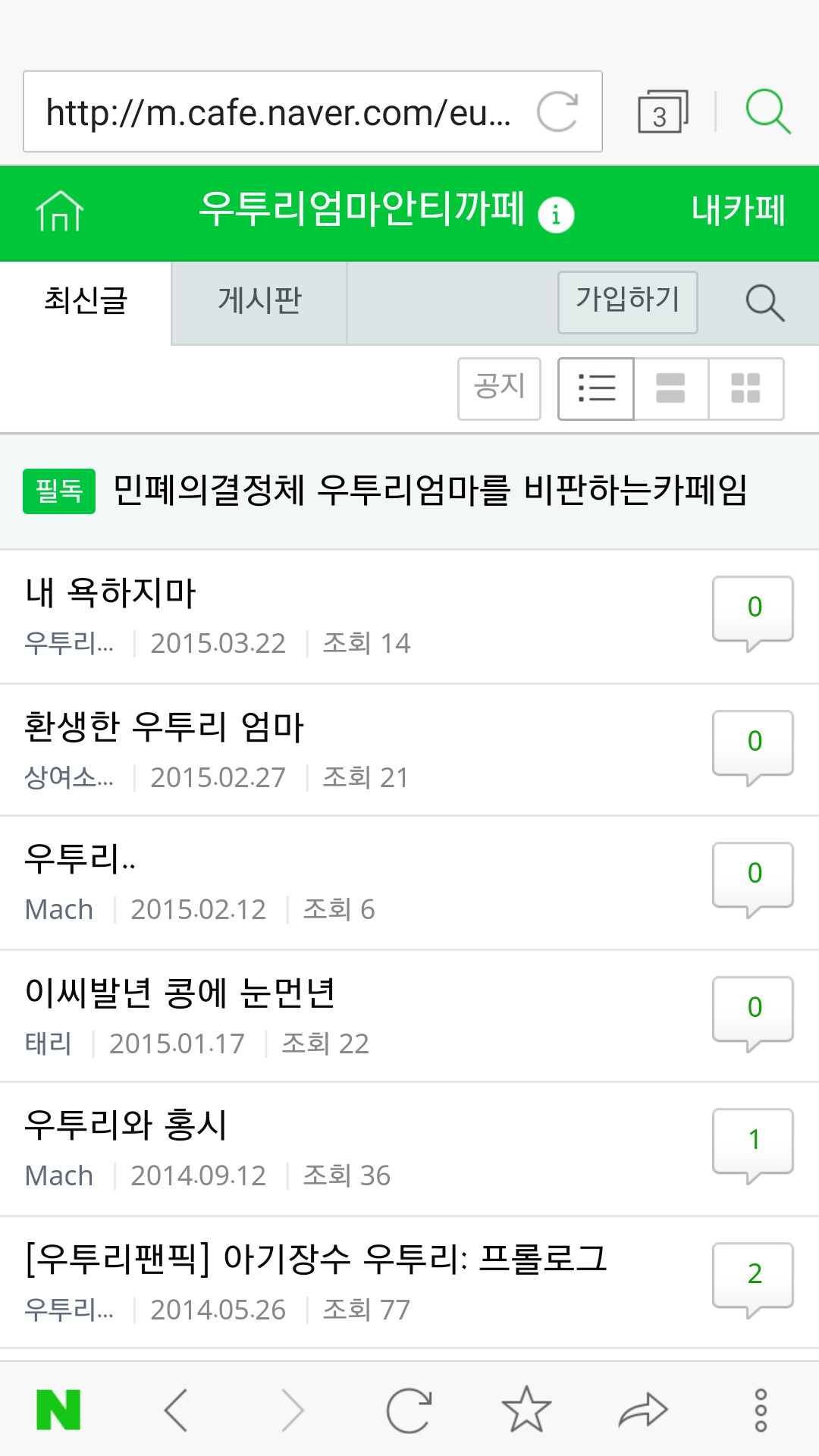Switch to the 게시판 tab

(259, 301)
